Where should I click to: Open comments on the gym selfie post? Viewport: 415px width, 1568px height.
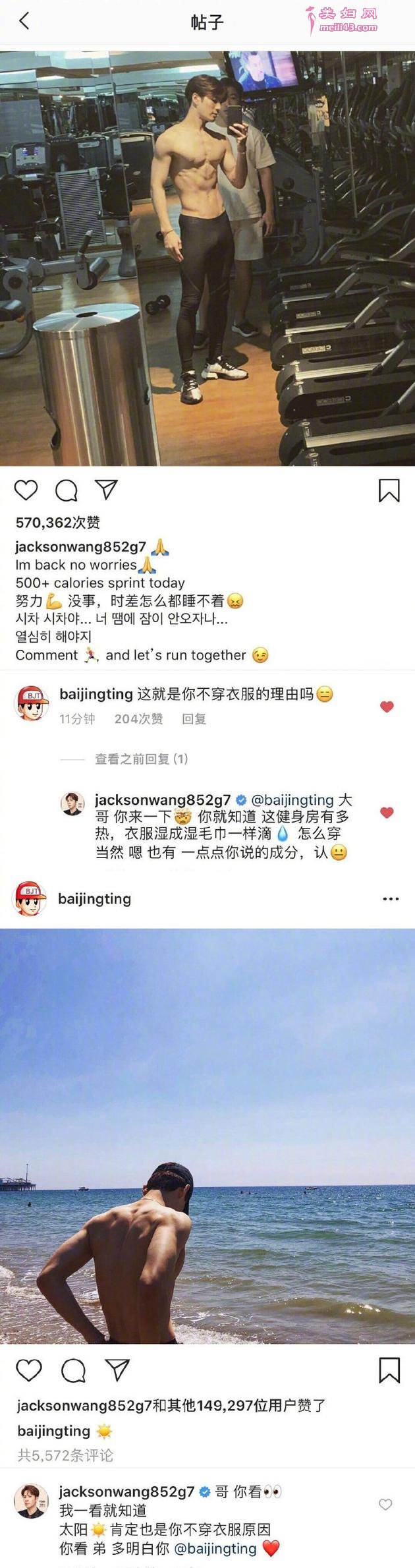click(x=67, y=490)
